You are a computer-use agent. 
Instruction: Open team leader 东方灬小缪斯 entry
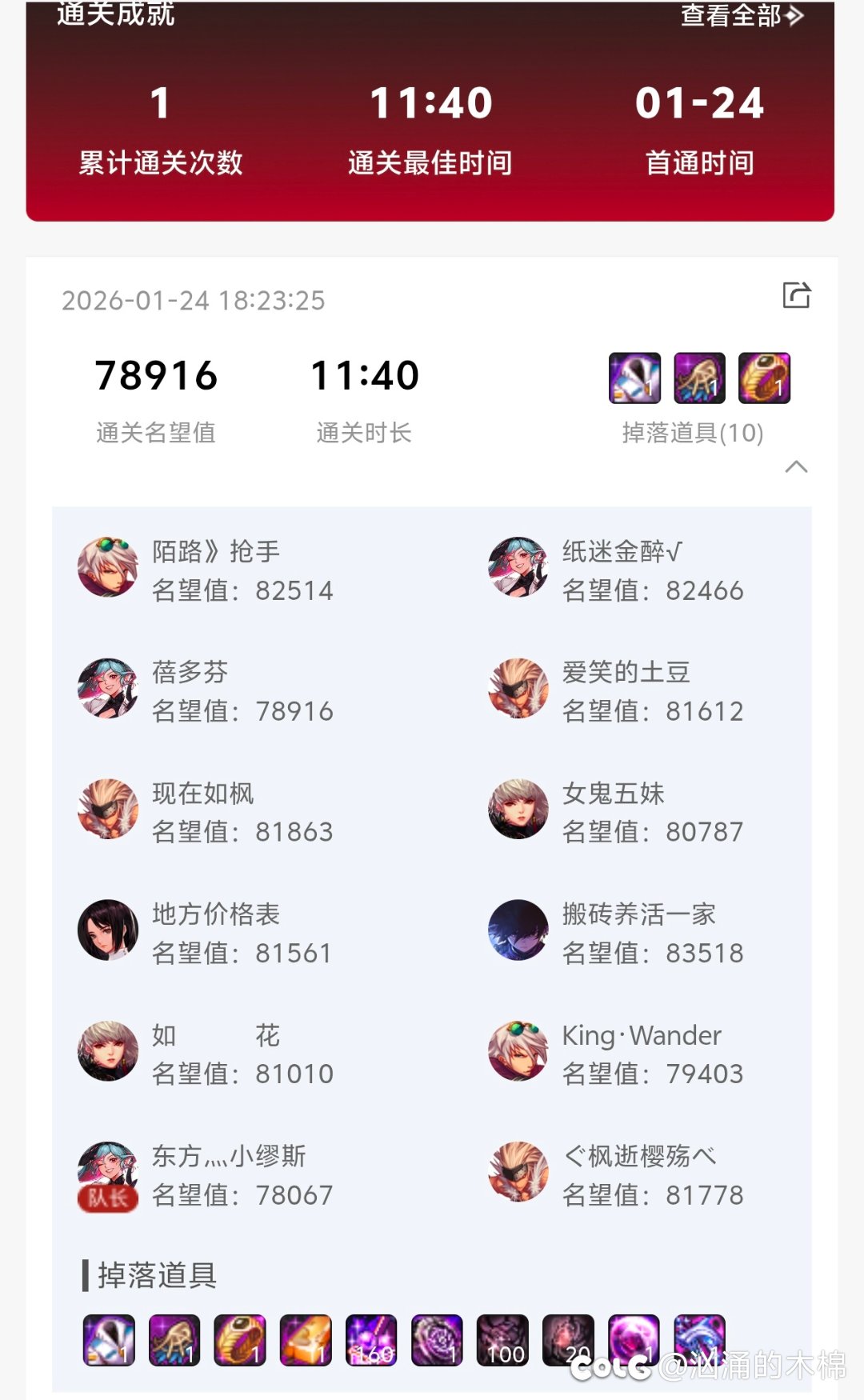[x=216, y=1174]
